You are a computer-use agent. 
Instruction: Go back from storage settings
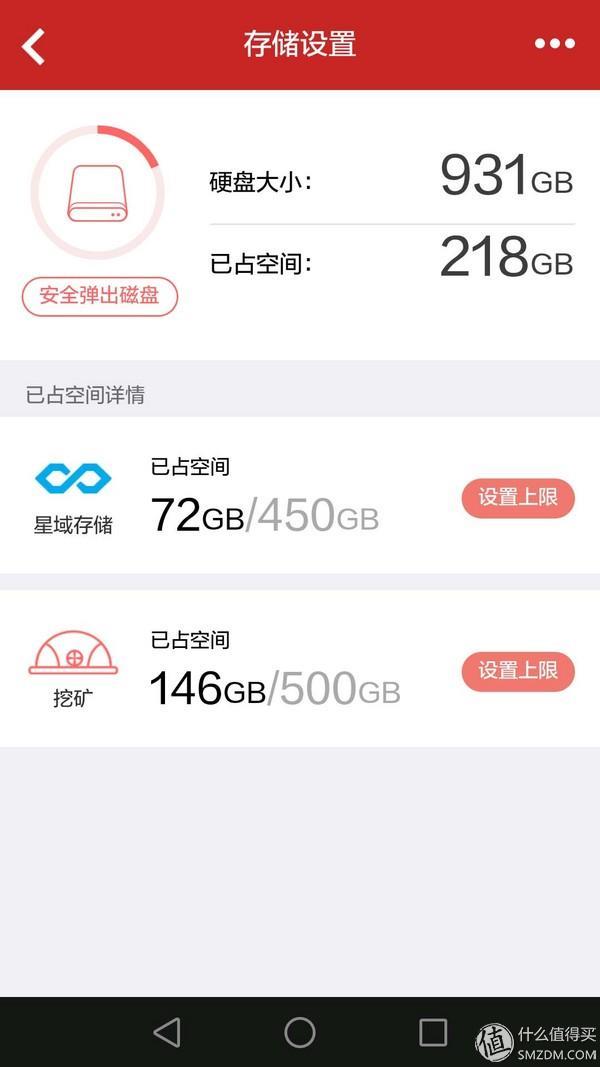click(34, 45)
